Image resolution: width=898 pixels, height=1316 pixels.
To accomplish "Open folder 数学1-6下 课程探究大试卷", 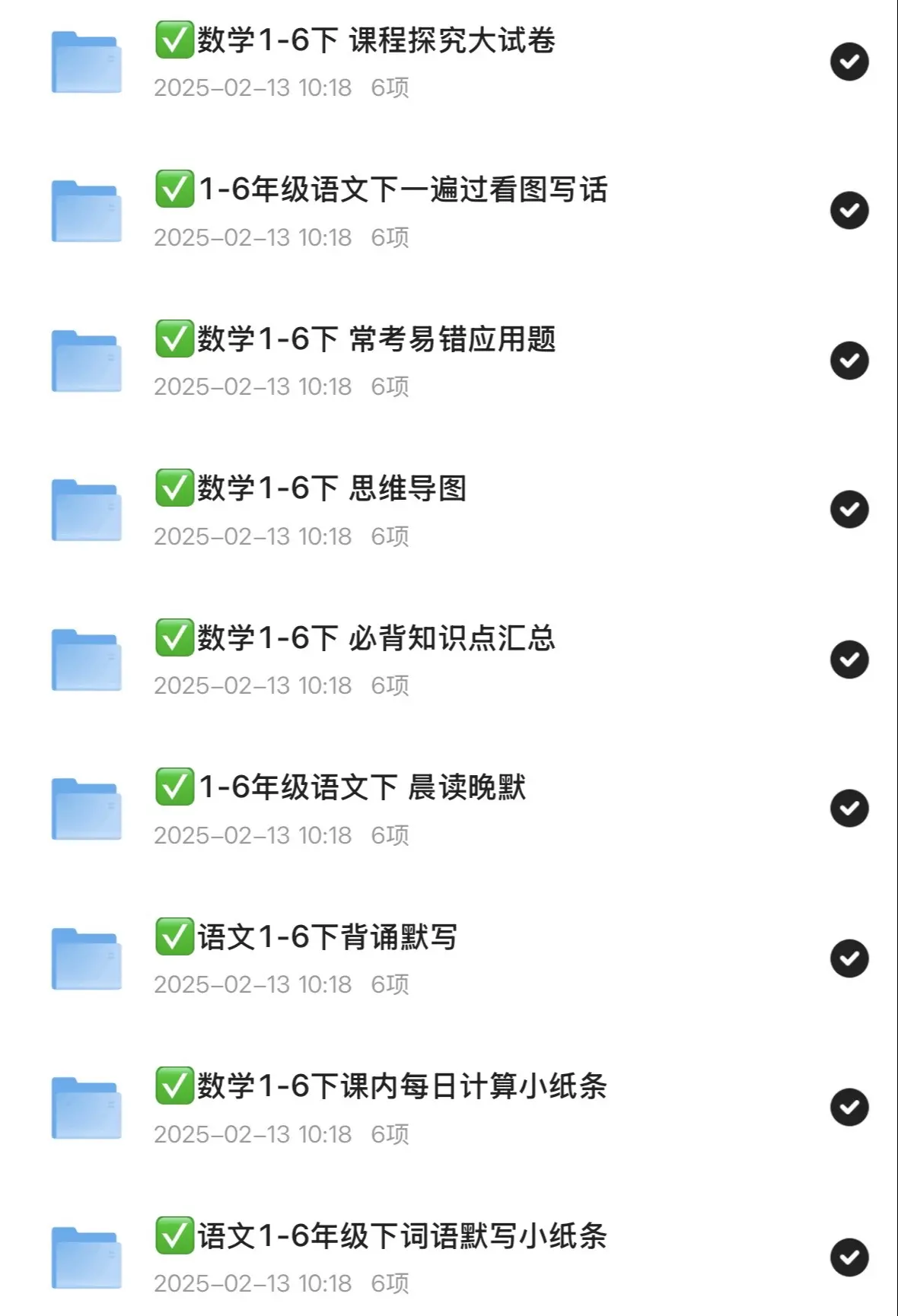I will [x=376, y=41].
